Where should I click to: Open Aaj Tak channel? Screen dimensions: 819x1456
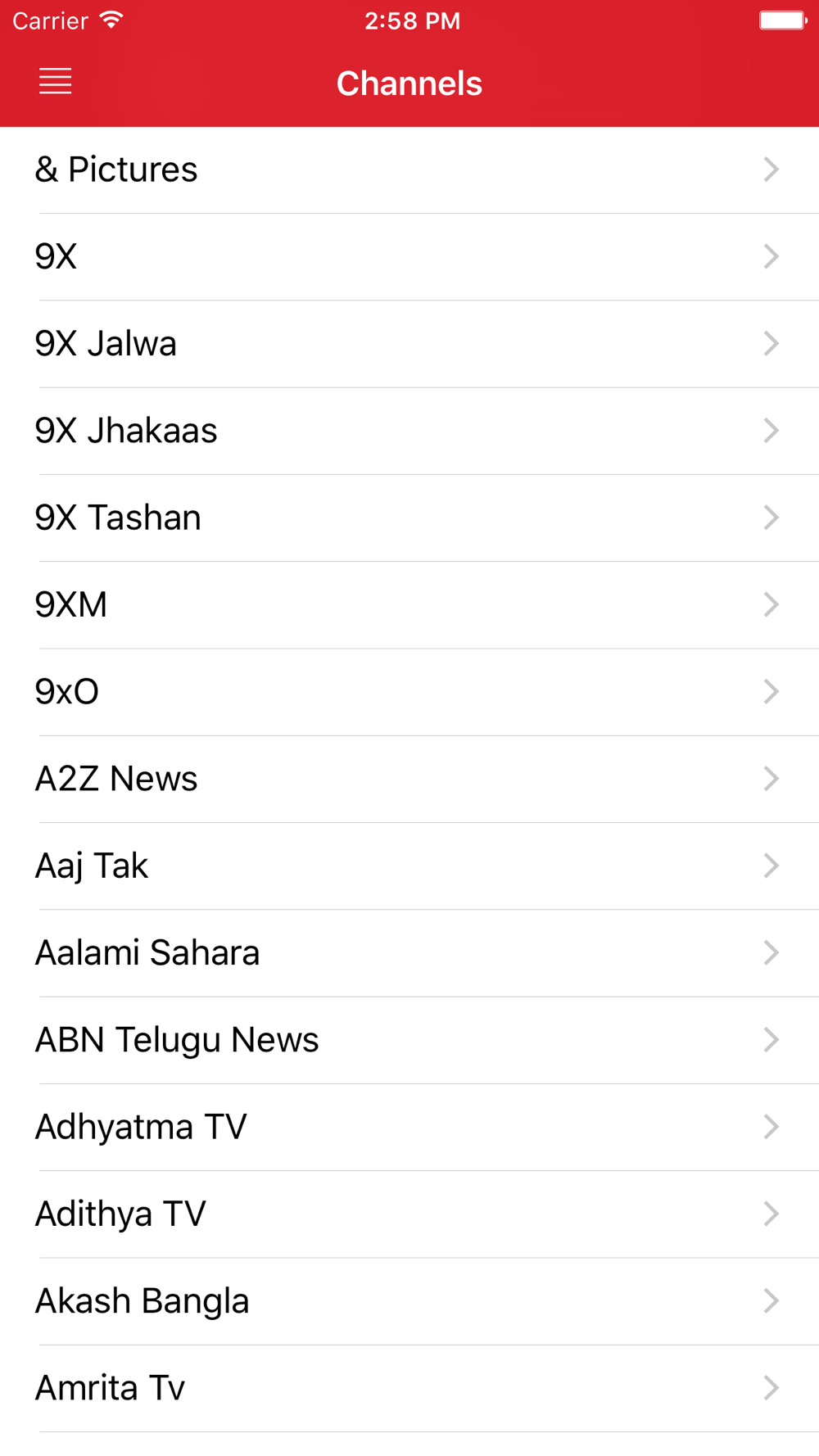[409, 866]
